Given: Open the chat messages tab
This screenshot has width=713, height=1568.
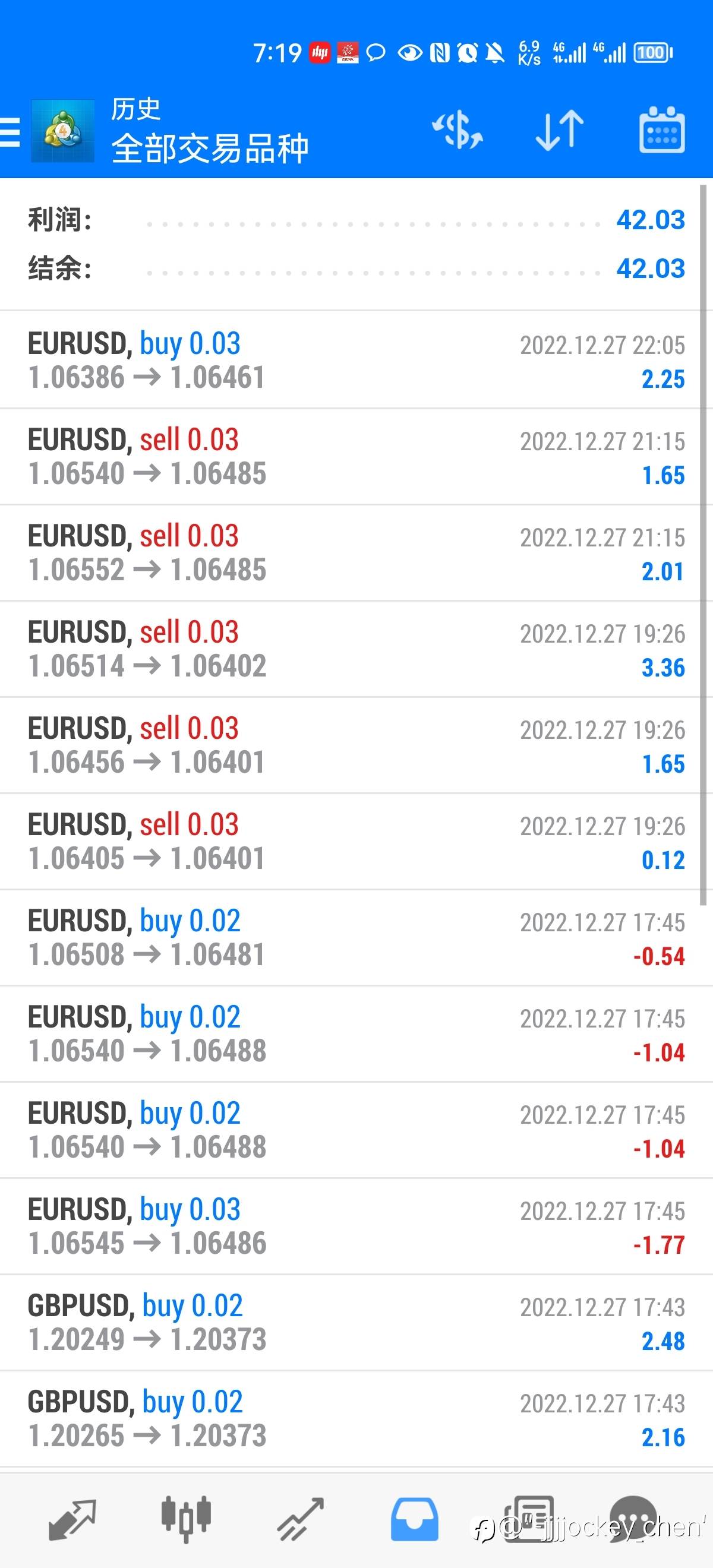Looking at the screenshot, I should tap(633, 1519).
